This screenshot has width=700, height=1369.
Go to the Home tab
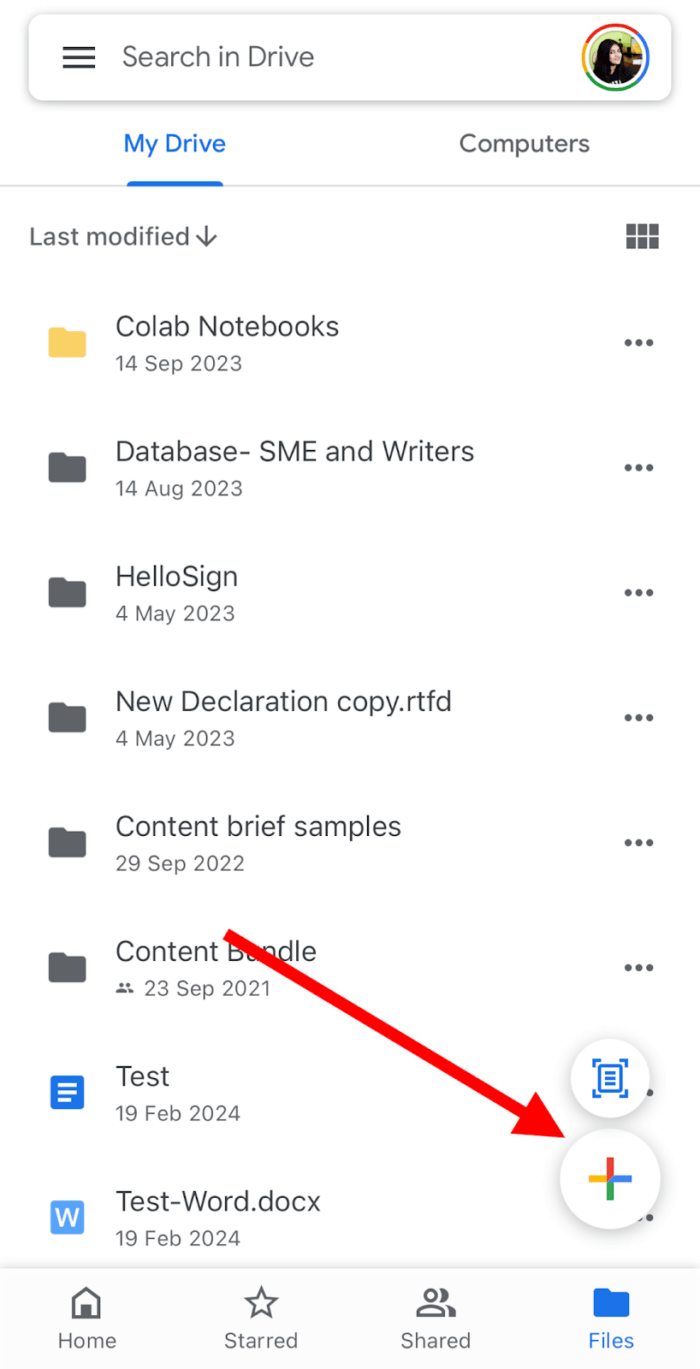point(87,1319)
